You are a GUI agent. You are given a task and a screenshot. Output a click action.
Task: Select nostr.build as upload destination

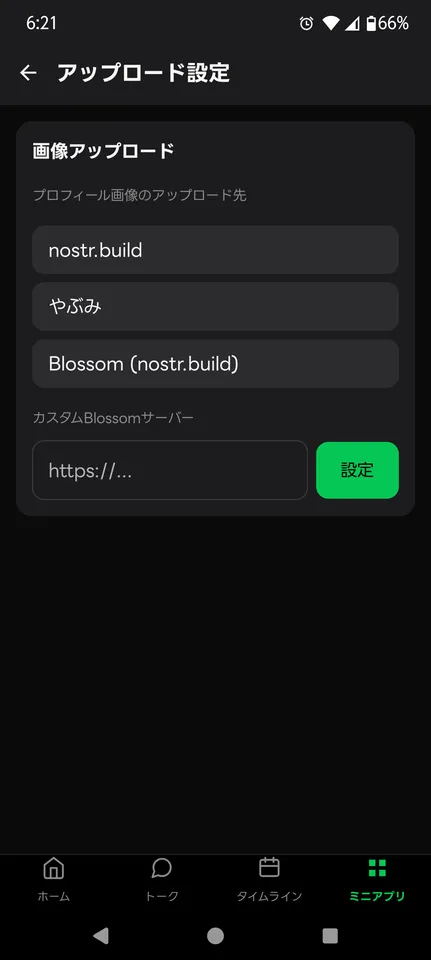tap(216, 250)
